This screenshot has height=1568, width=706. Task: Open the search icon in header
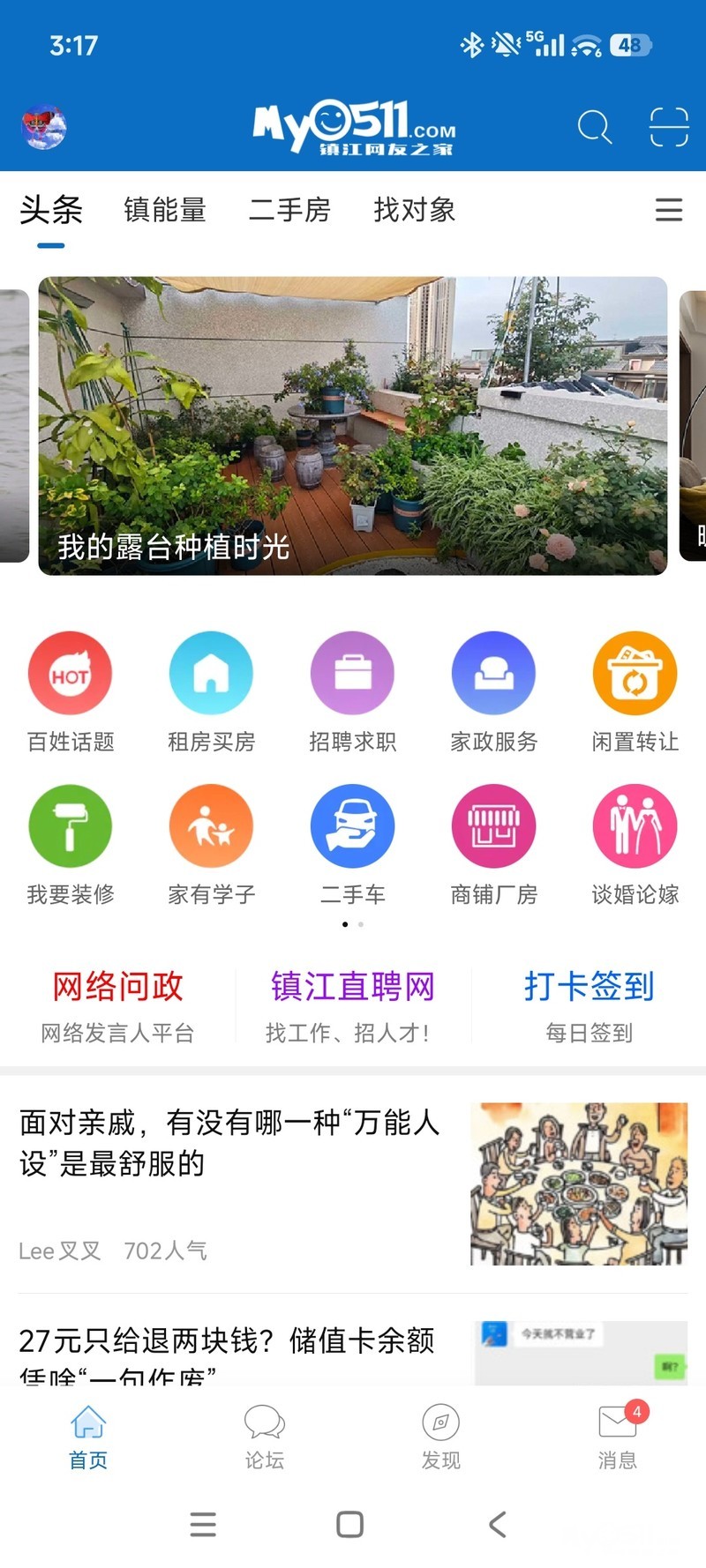pos(594,128)
